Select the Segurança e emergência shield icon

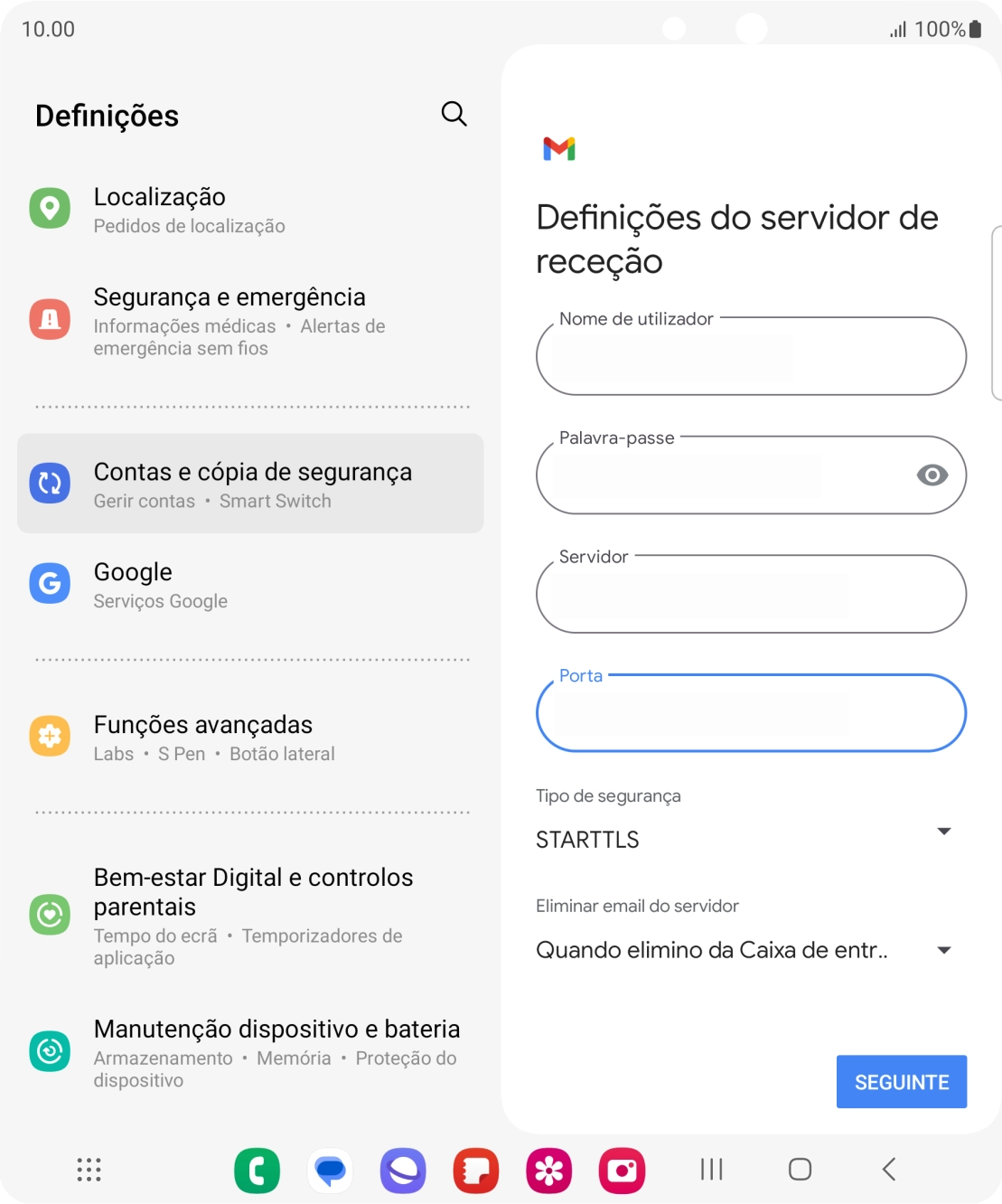(51, 319)
